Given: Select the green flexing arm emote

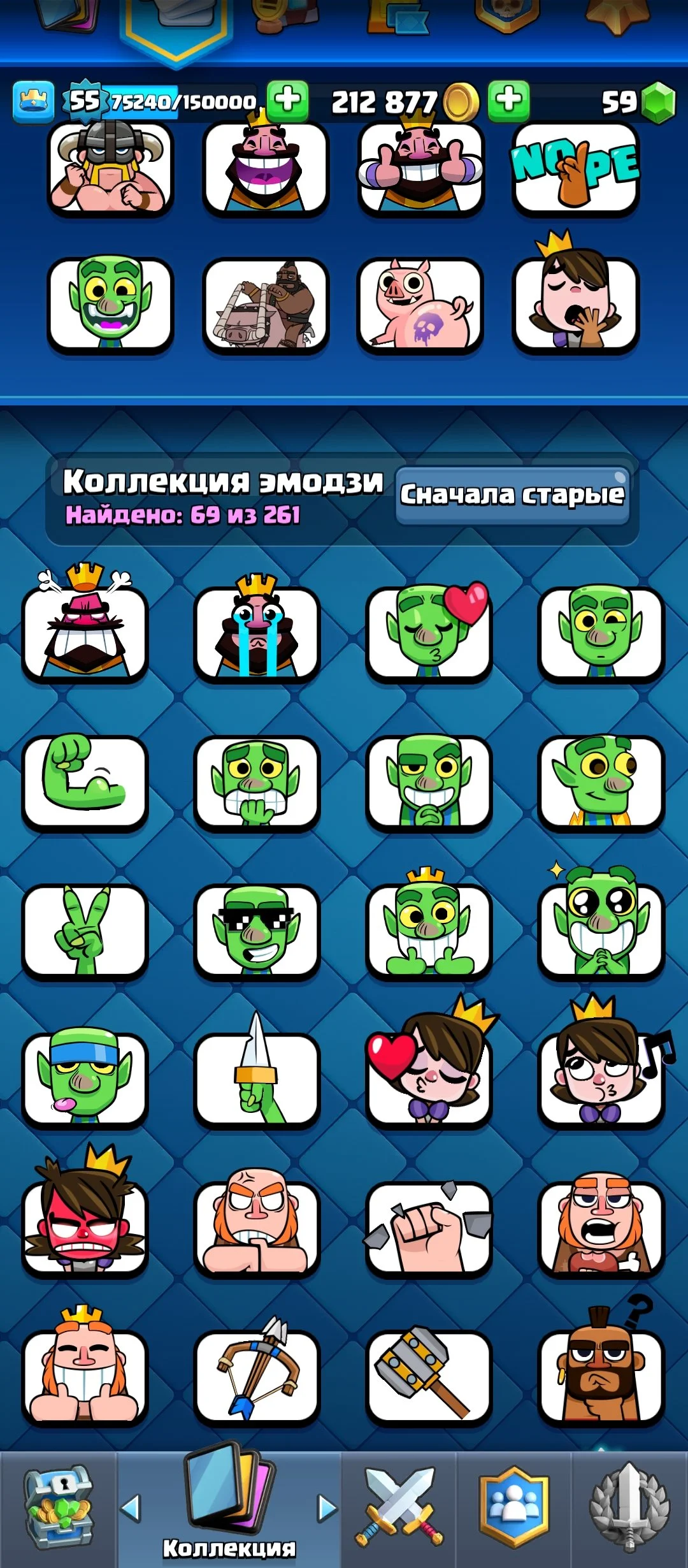Looking at the screenshot, I should click(x=85, y=781).
